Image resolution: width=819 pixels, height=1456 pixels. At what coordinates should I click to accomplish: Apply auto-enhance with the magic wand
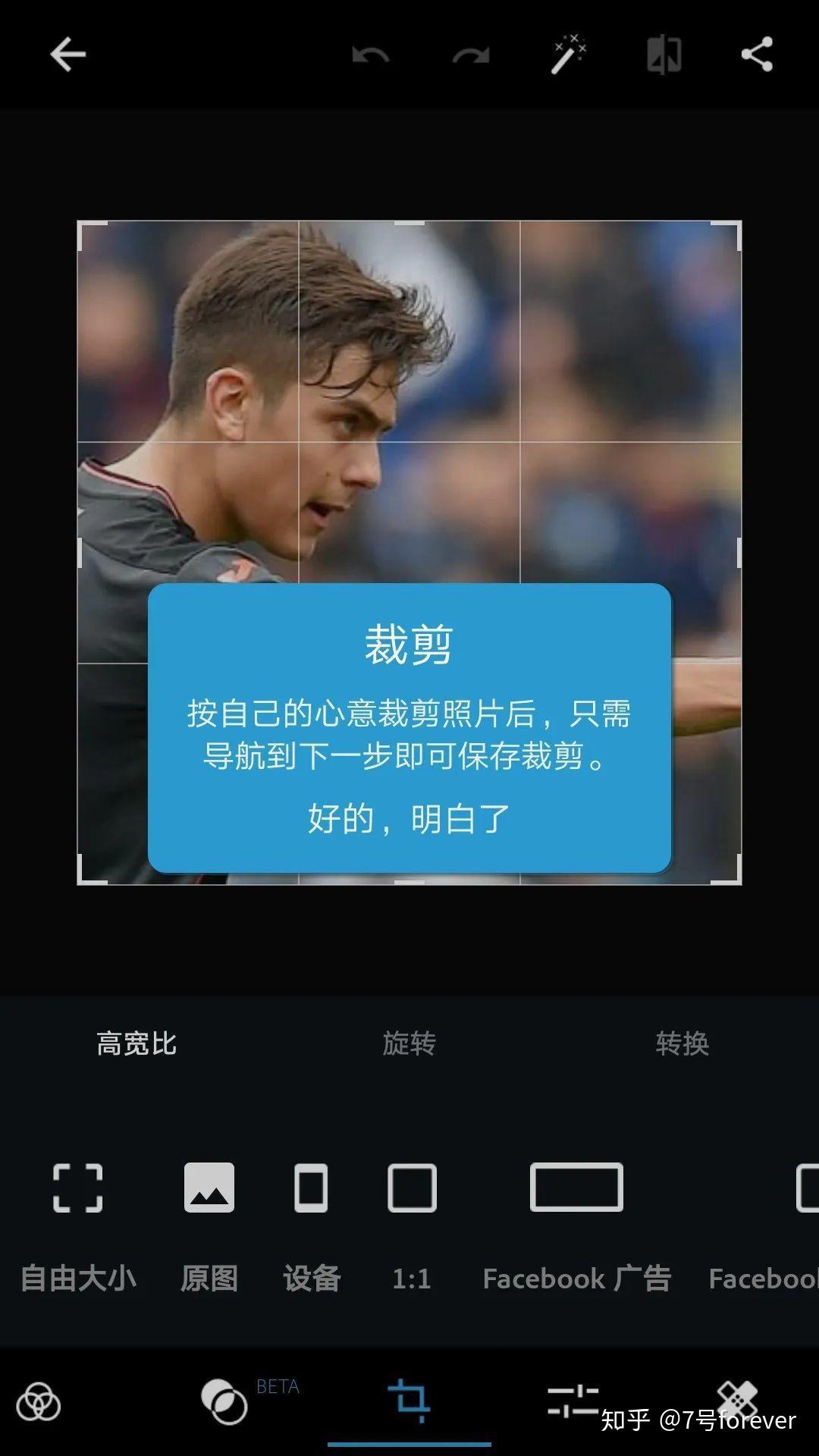tap(568, 55)
